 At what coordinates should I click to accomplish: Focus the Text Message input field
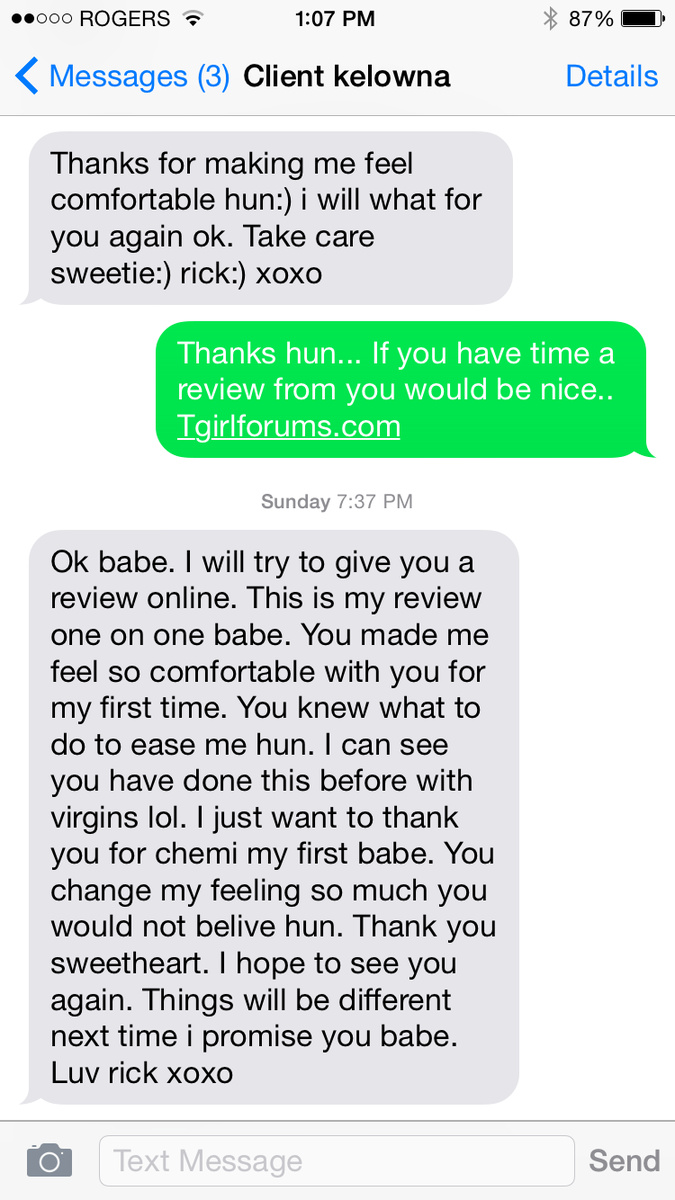tap(336, 1160)
